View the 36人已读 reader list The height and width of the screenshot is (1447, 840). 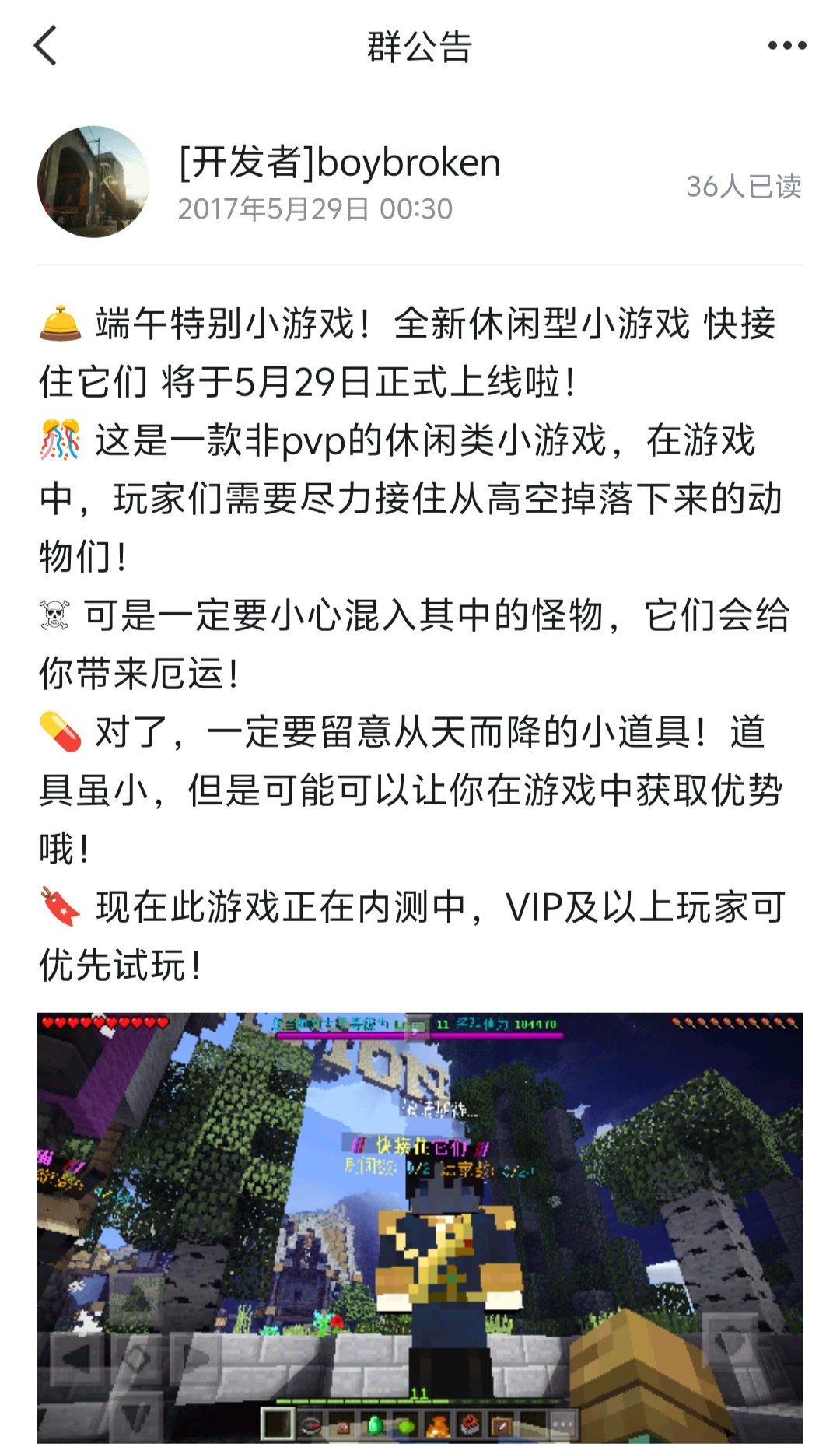tap(743, 187)
